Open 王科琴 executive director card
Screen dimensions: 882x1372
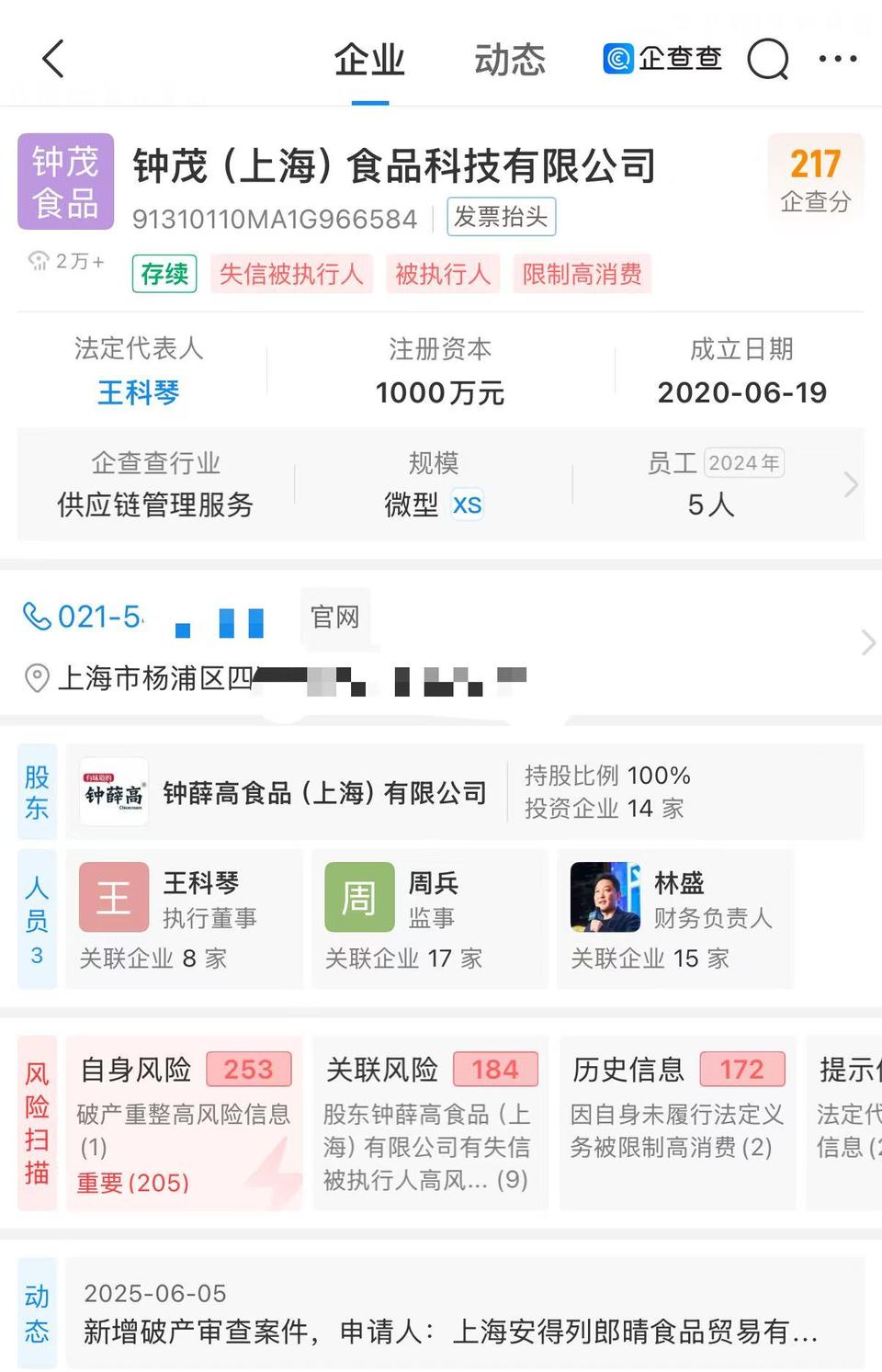click(x=184, y=919)
